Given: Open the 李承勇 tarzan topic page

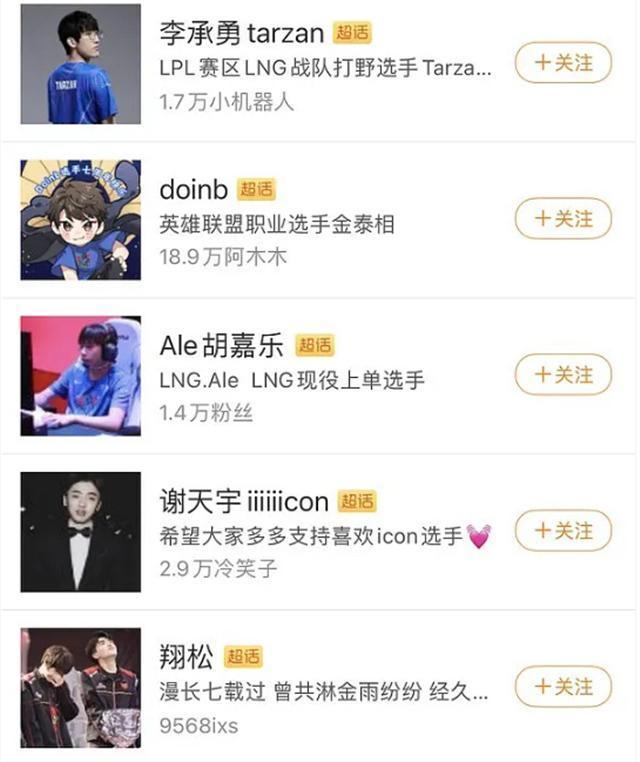Looking at the screenshot, I should click(x=241, y=33).
